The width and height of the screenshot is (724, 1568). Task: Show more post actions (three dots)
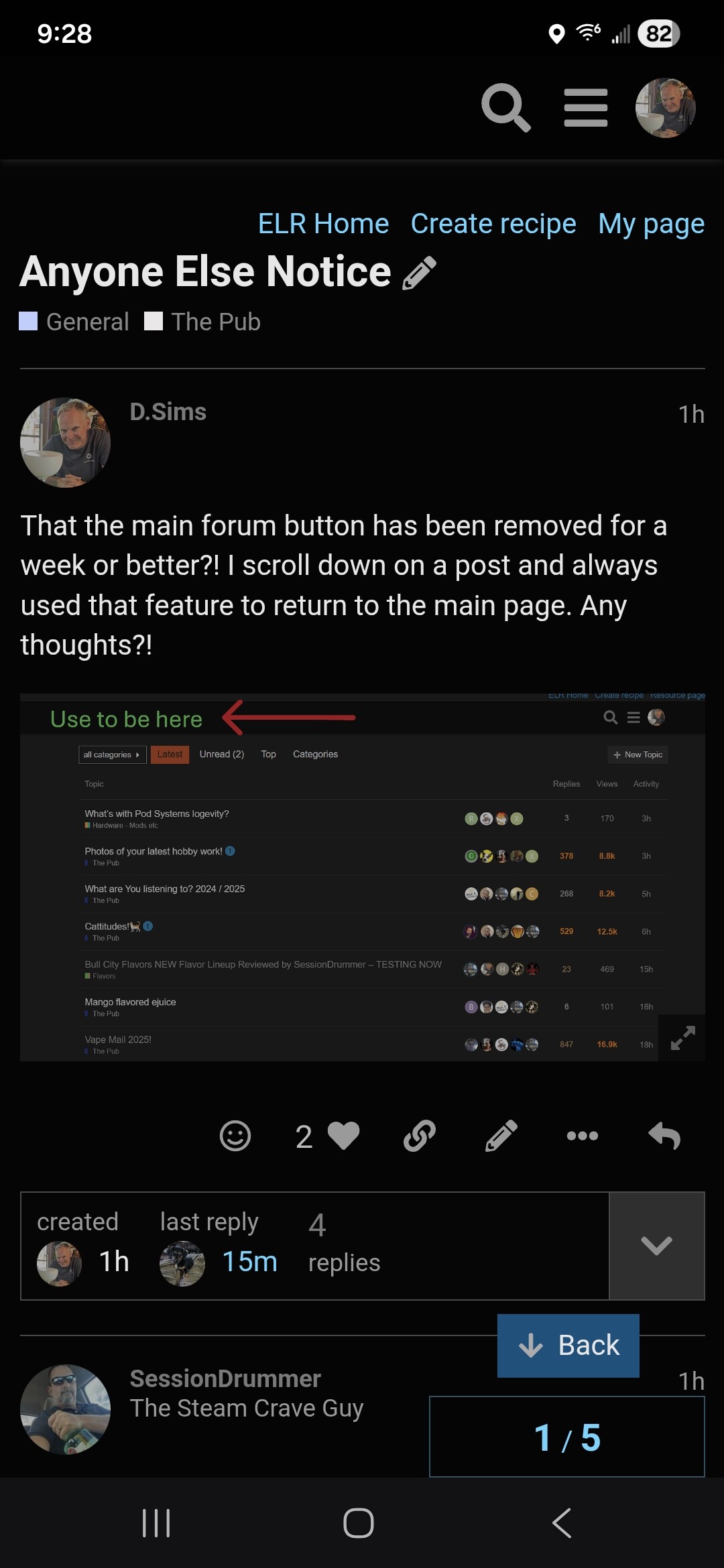[582, 1136]
